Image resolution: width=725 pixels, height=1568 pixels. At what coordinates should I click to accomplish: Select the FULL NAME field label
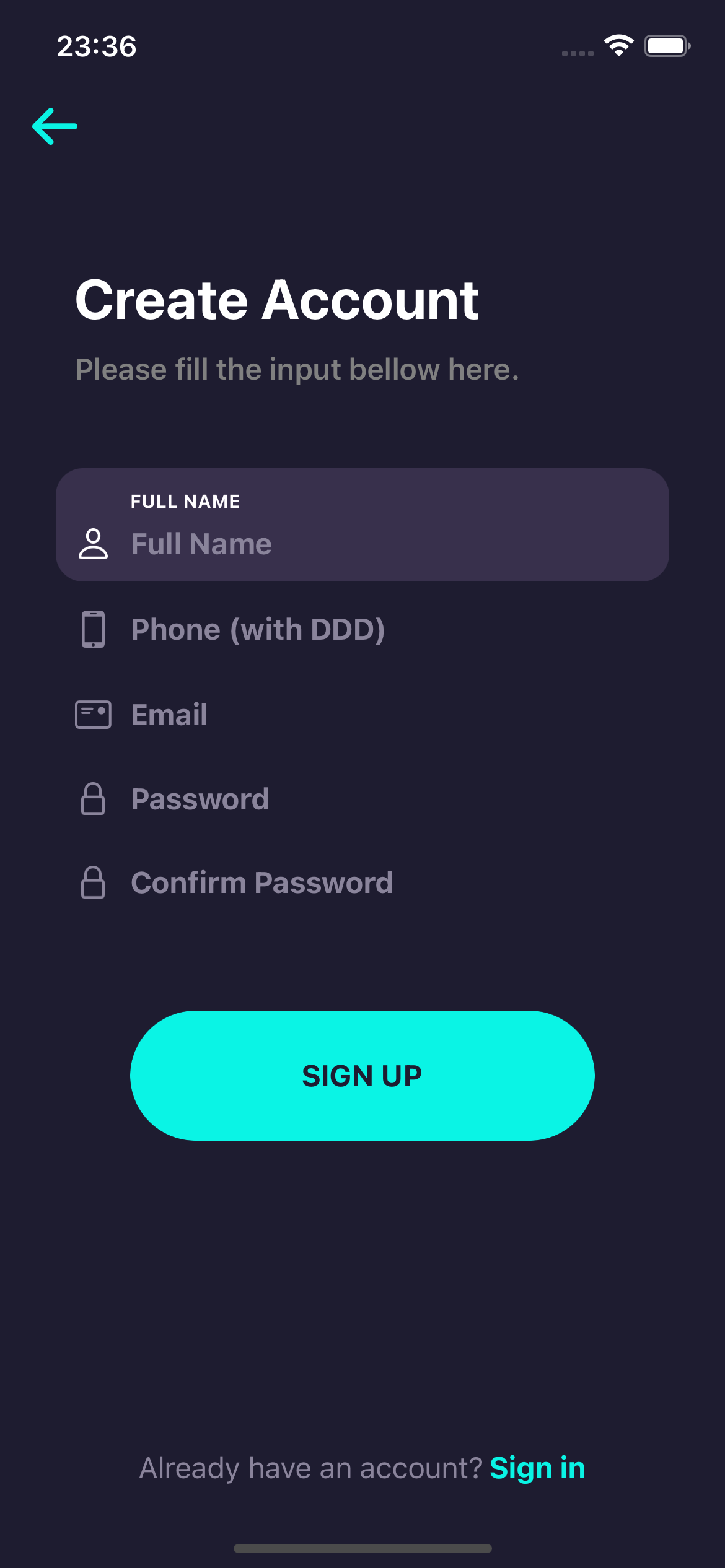point(185,502)
